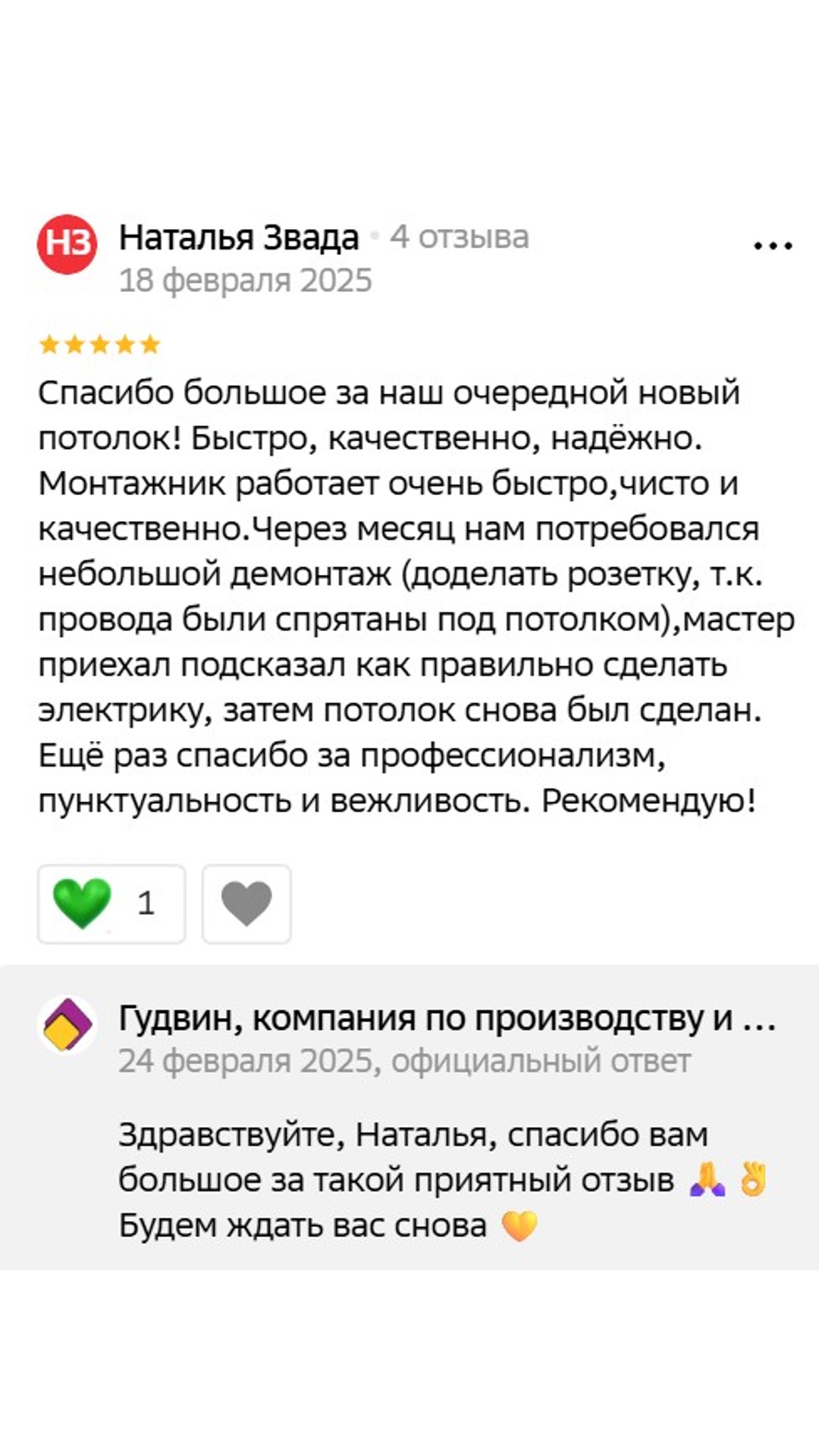The image size is (819, 1456).
Task: Open the overflow menu on Наталья's review
Action: click(773, 246)
